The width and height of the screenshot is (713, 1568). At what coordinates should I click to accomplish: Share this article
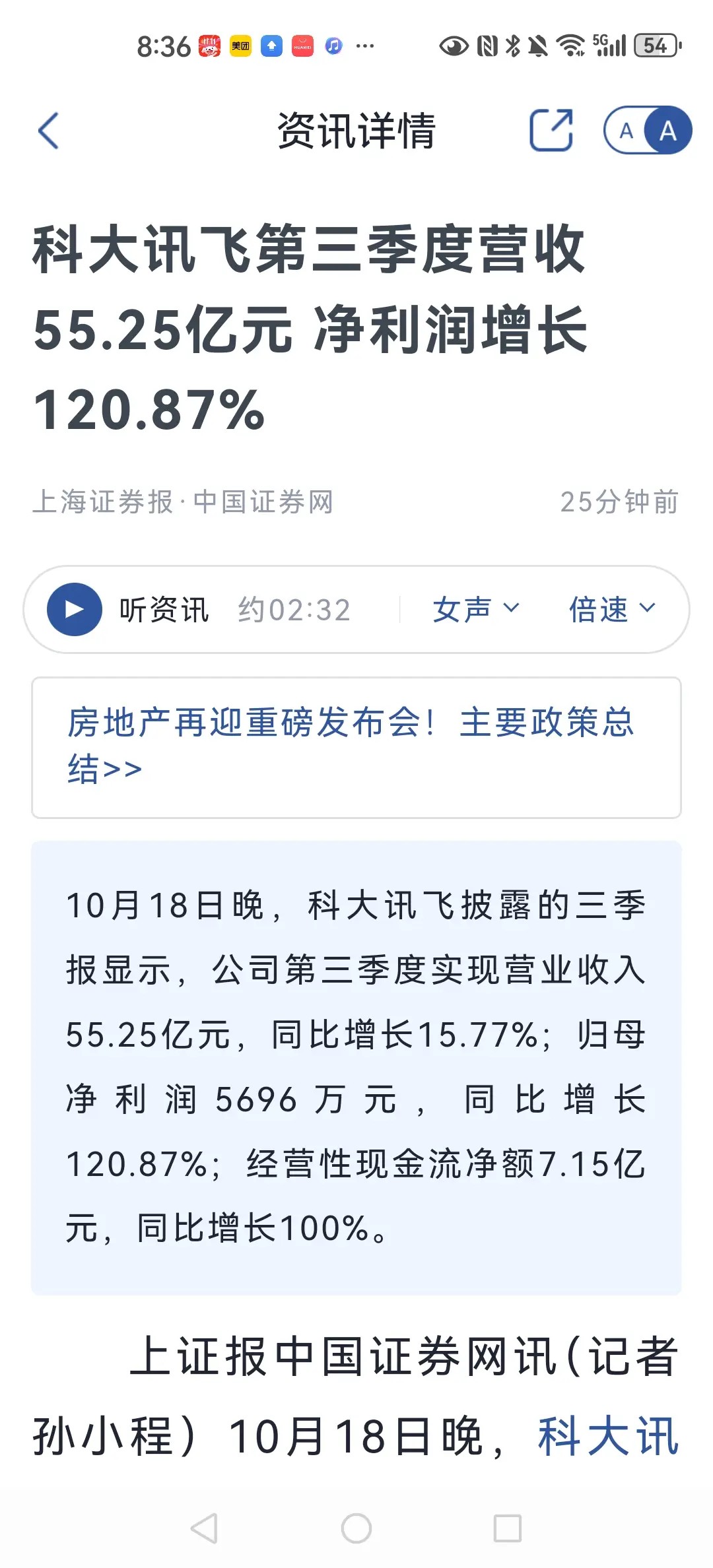[551, 130]
